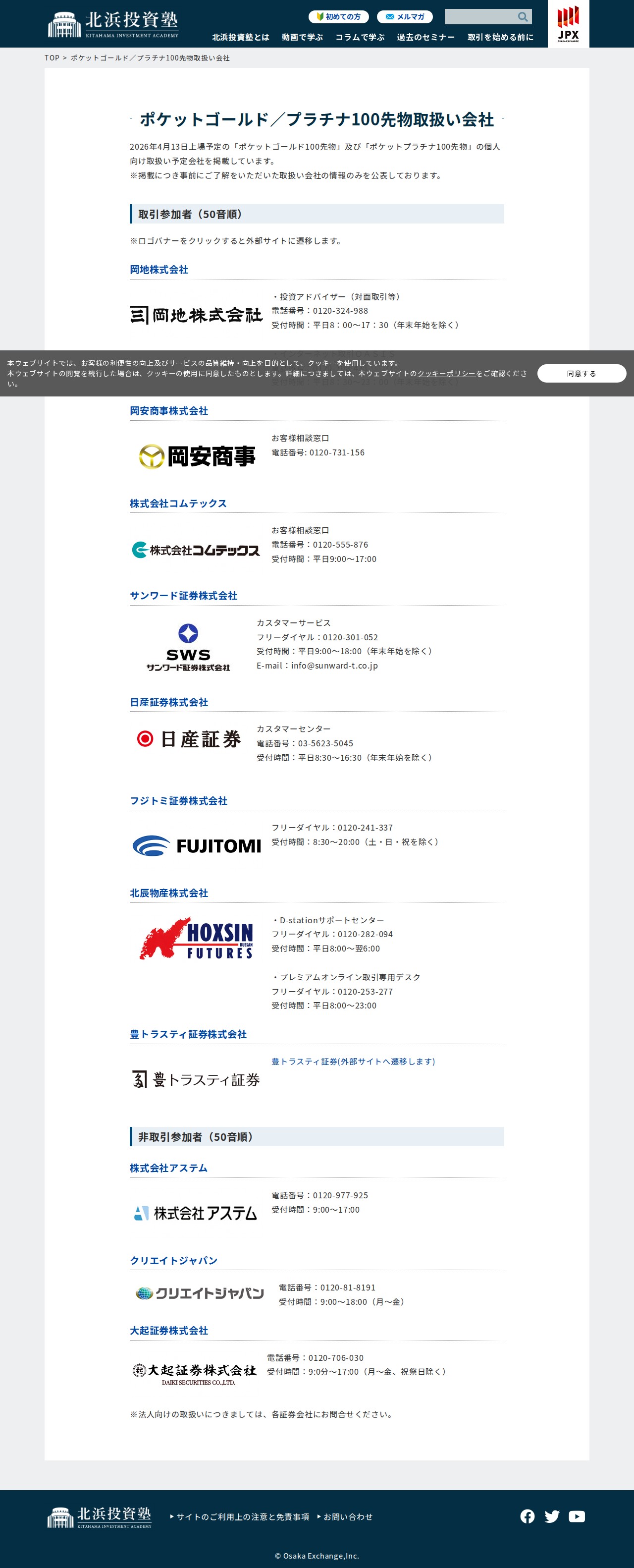
Task: Open the FUJITOMI logo banner
Action: 196,845
